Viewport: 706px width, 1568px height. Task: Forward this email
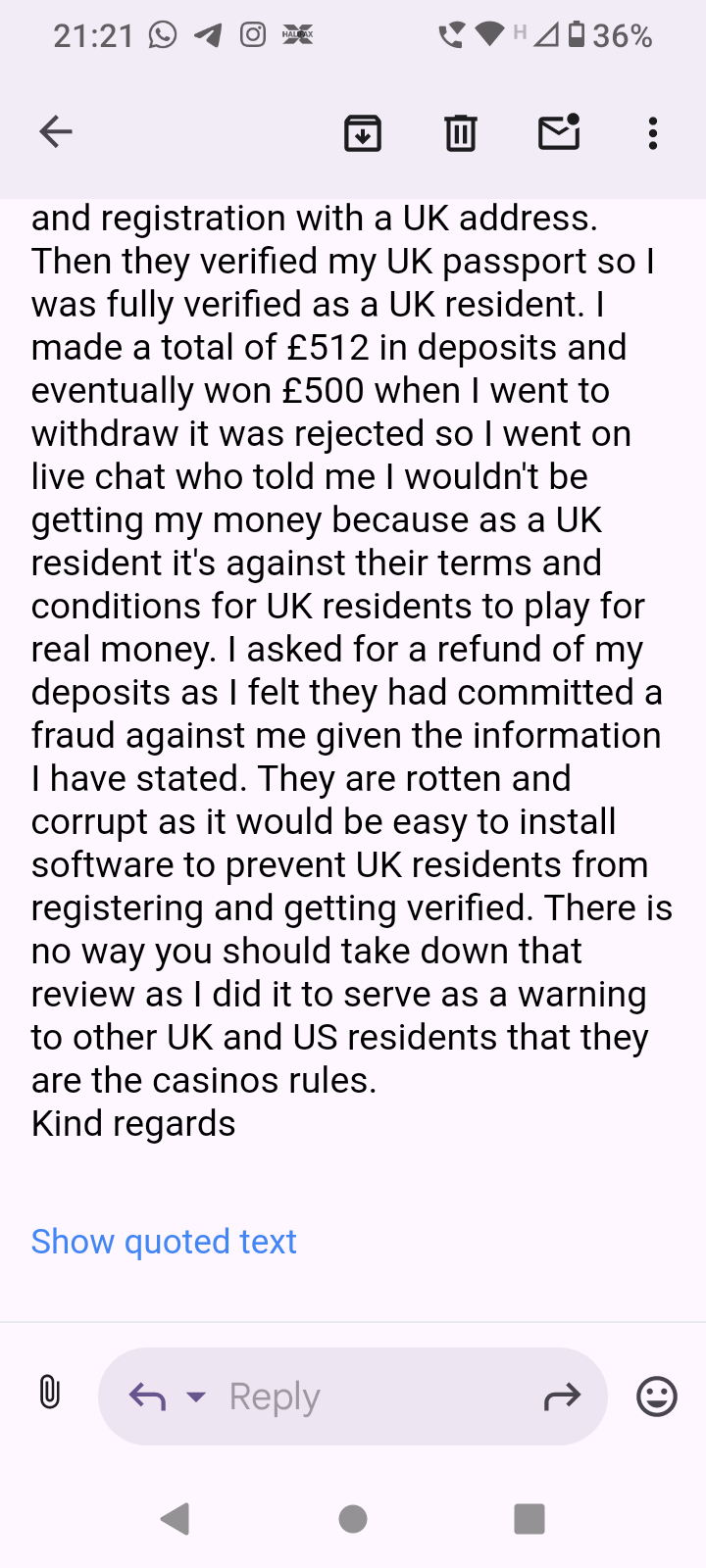point(562,1396)
